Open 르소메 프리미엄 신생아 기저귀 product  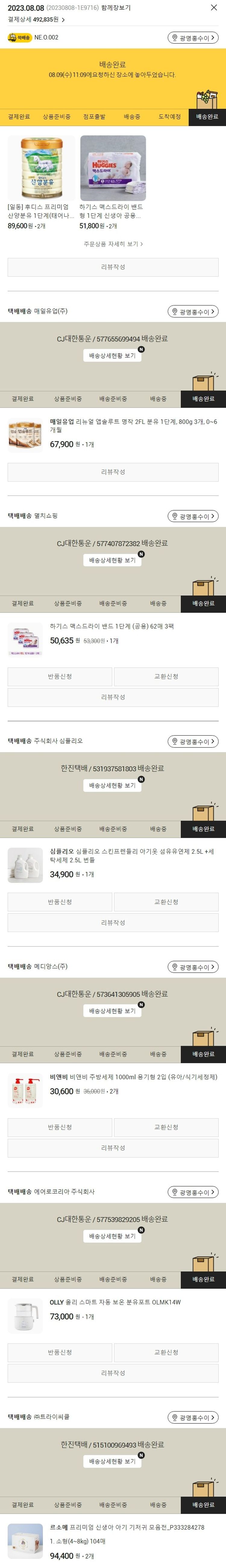[127, 1527]
